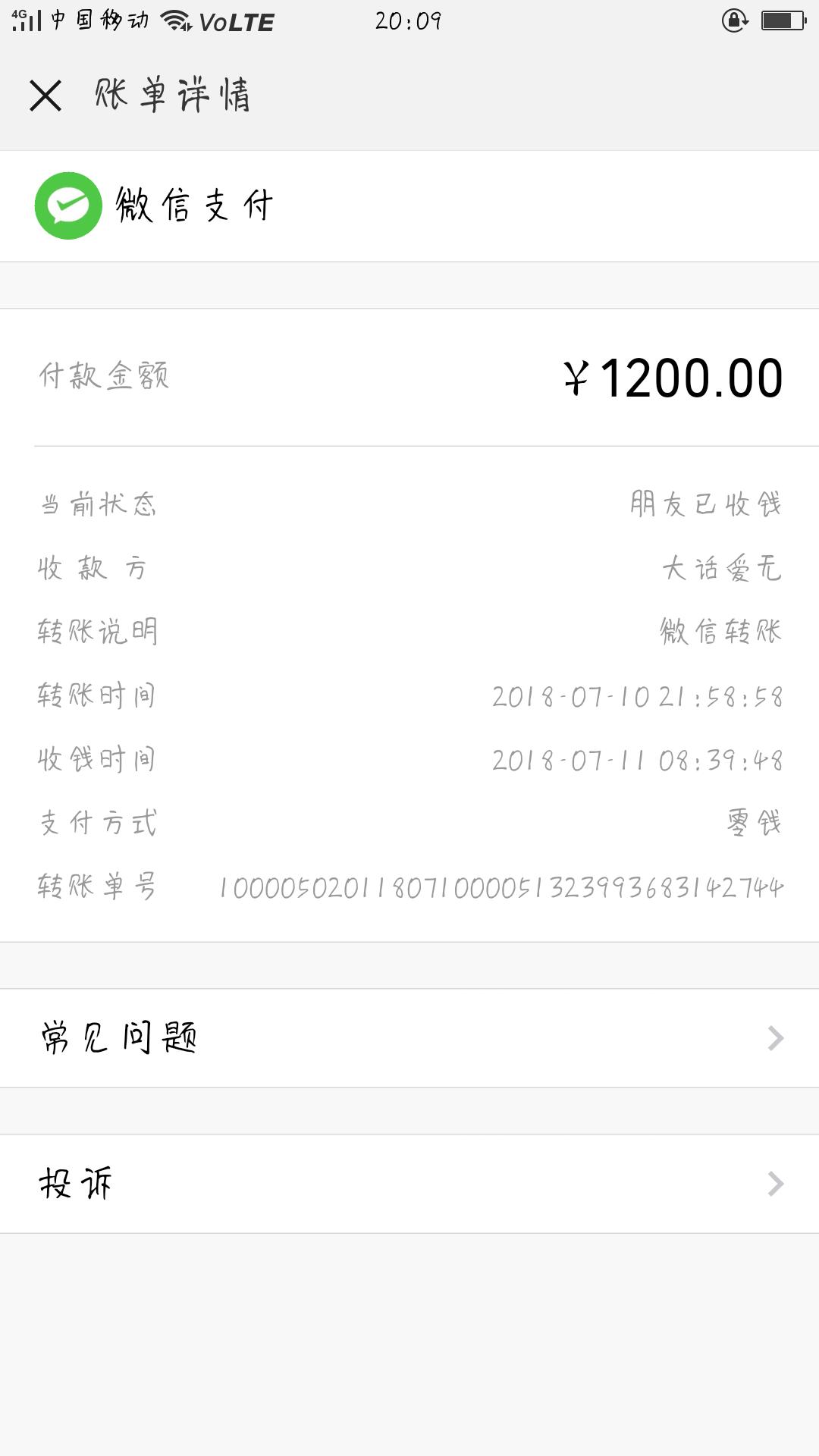Open the 投诉 complaint row
The image size is (819, 1456).
coord(409,1184)
